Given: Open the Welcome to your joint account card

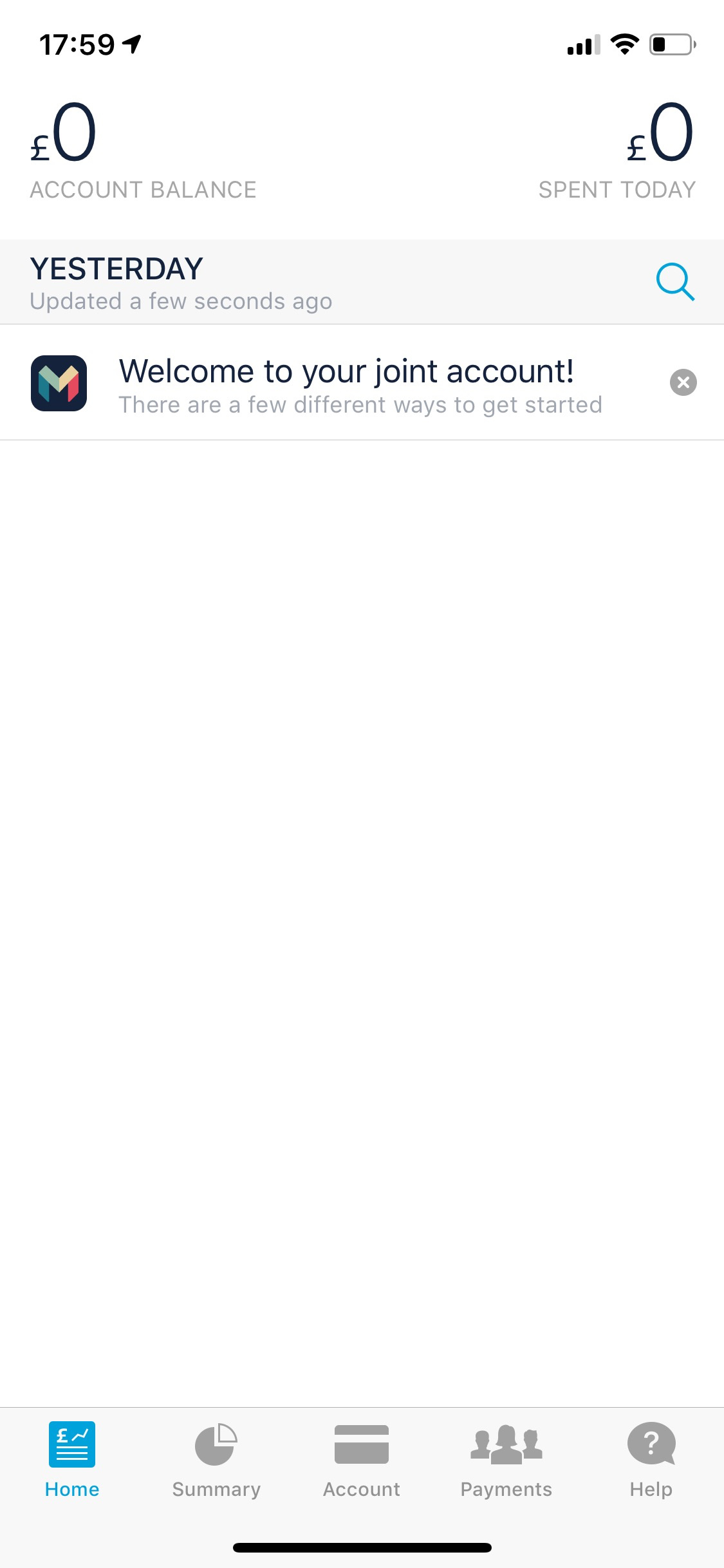Looking at the screenshot, I should [348, 384].
